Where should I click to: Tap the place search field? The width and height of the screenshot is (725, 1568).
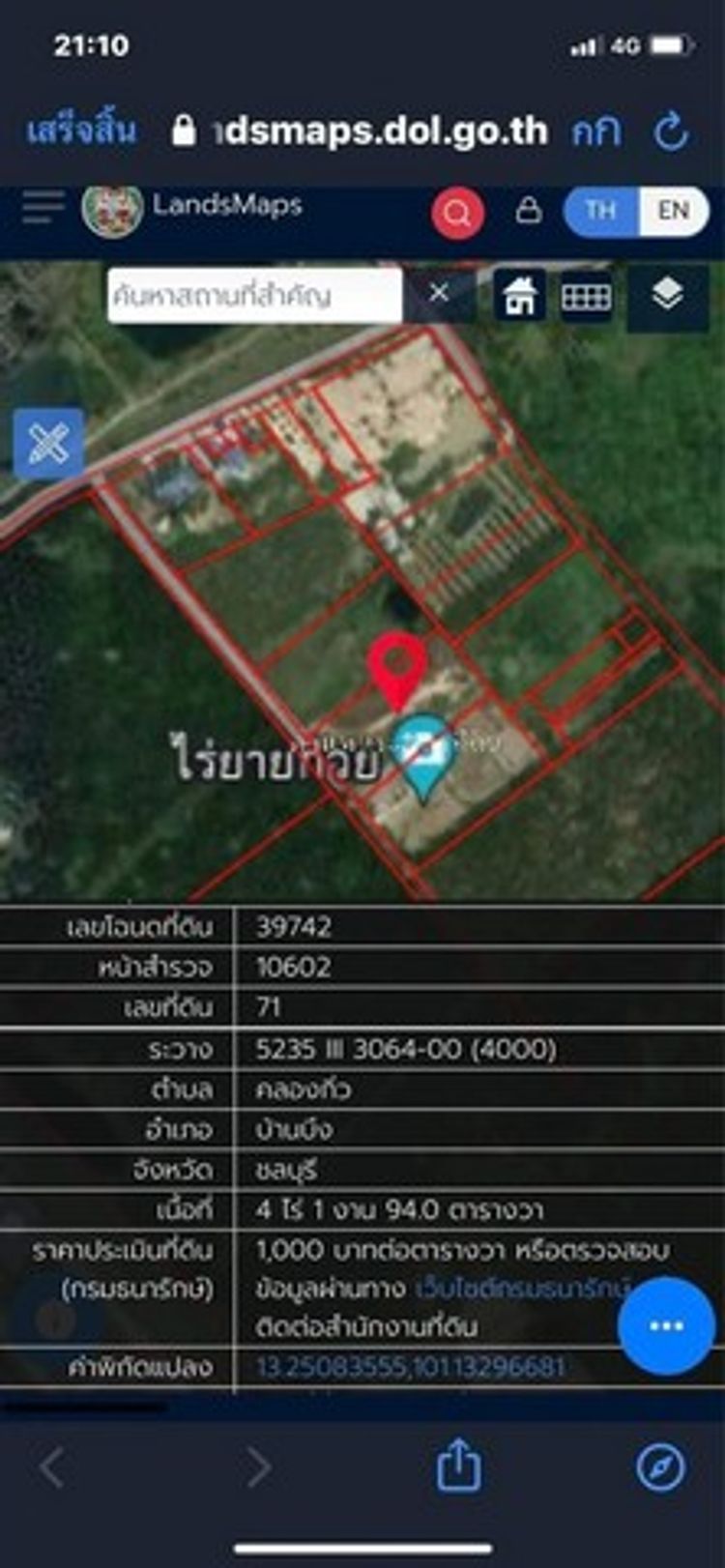coord(253,295)
